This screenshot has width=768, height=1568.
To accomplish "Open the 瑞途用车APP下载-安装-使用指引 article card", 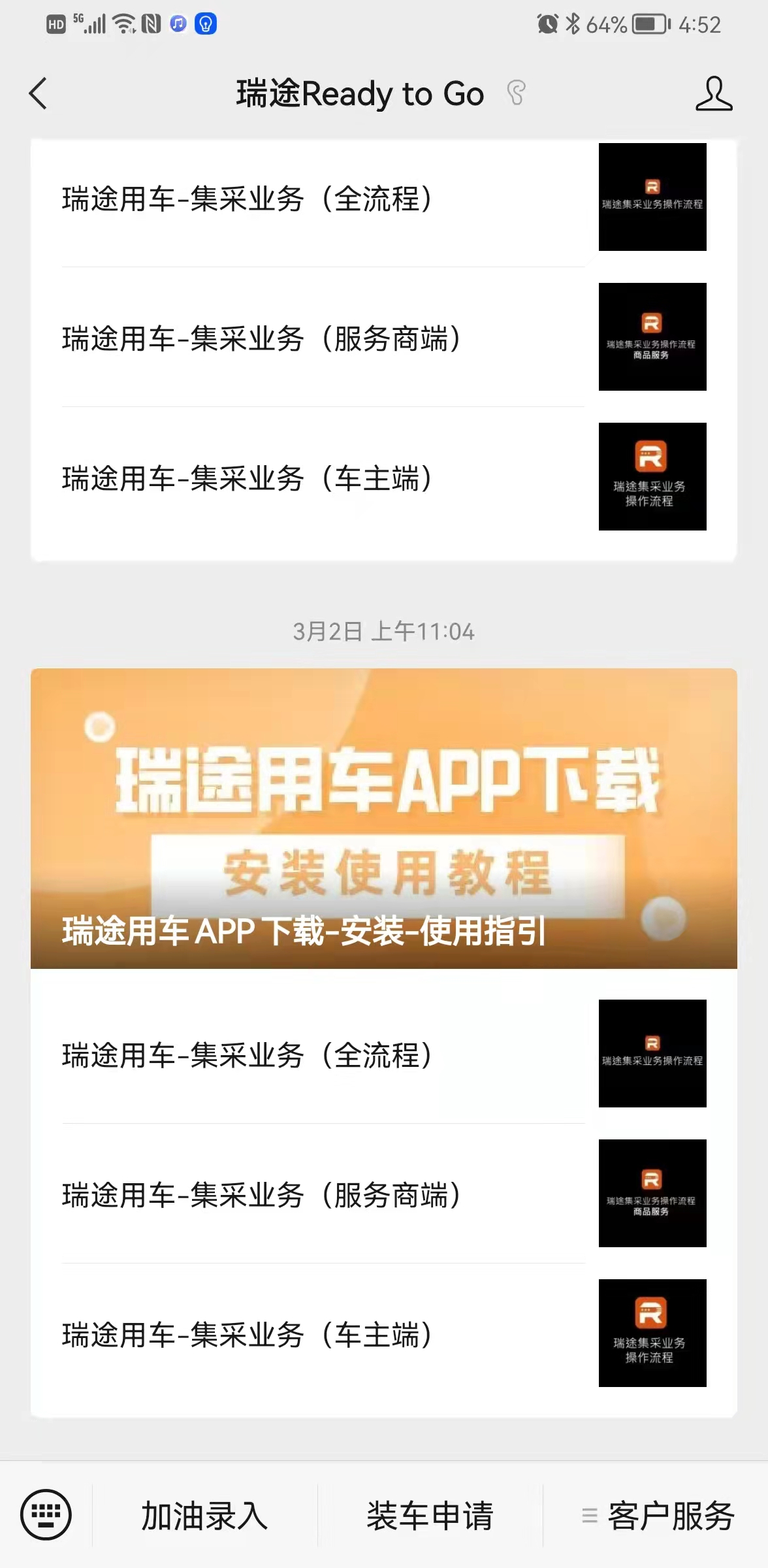I will click(x=383, y=818).
